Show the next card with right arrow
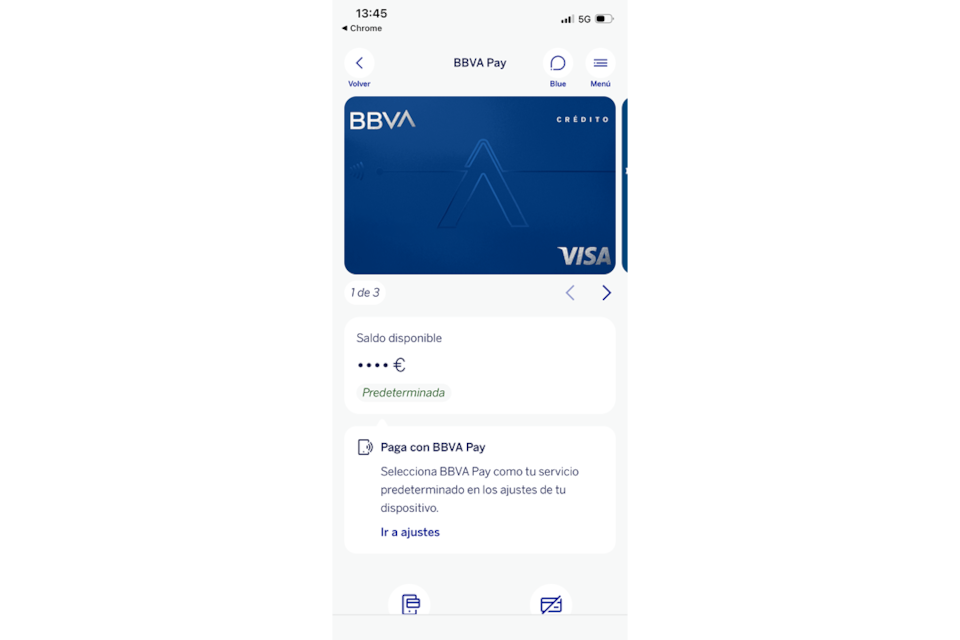This screenshot has width=960, height=640. (606, 293)
